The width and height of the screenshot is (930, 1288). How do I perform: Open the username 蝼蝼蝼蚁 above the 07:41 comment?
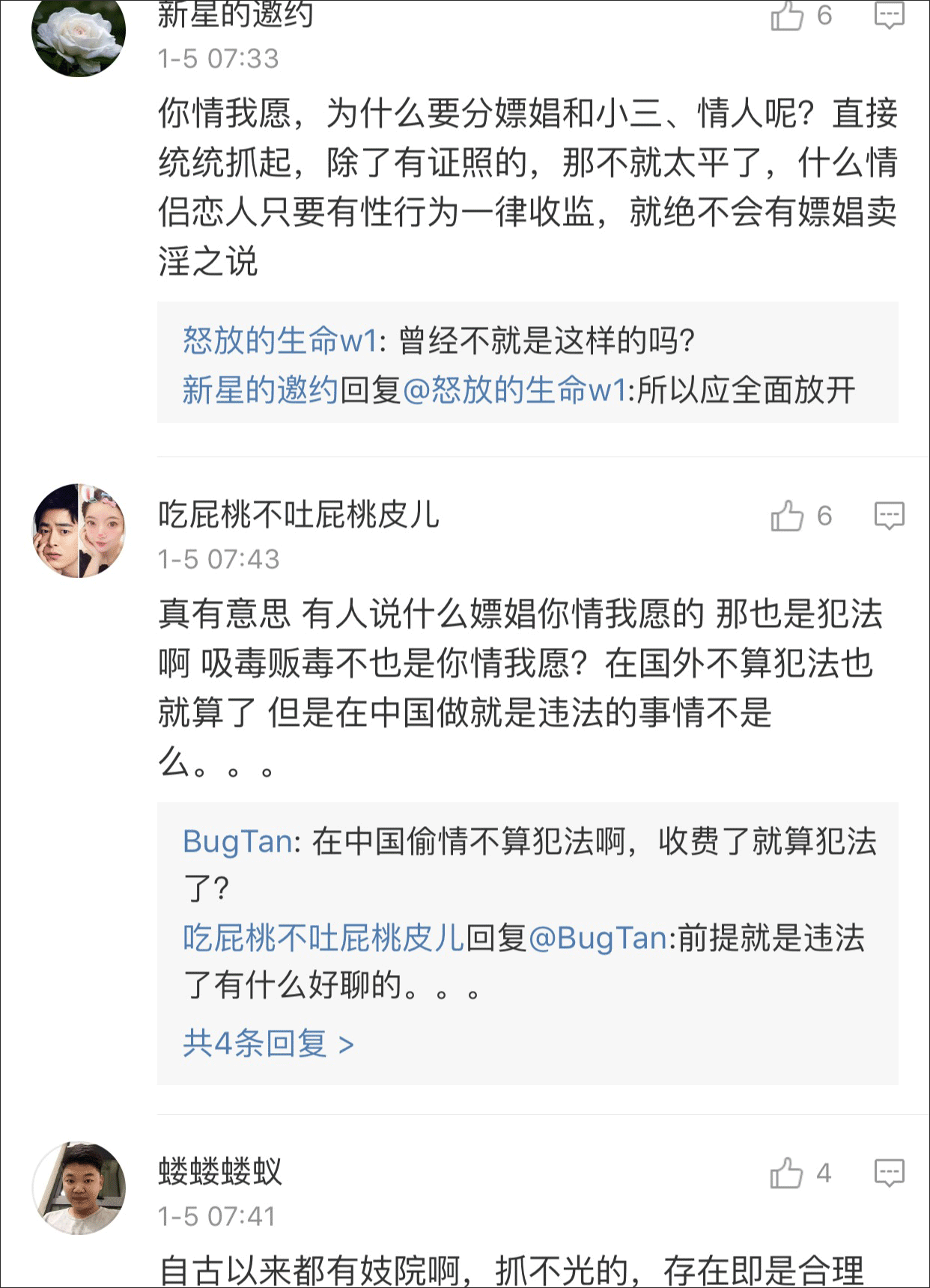pos(220,1172)
